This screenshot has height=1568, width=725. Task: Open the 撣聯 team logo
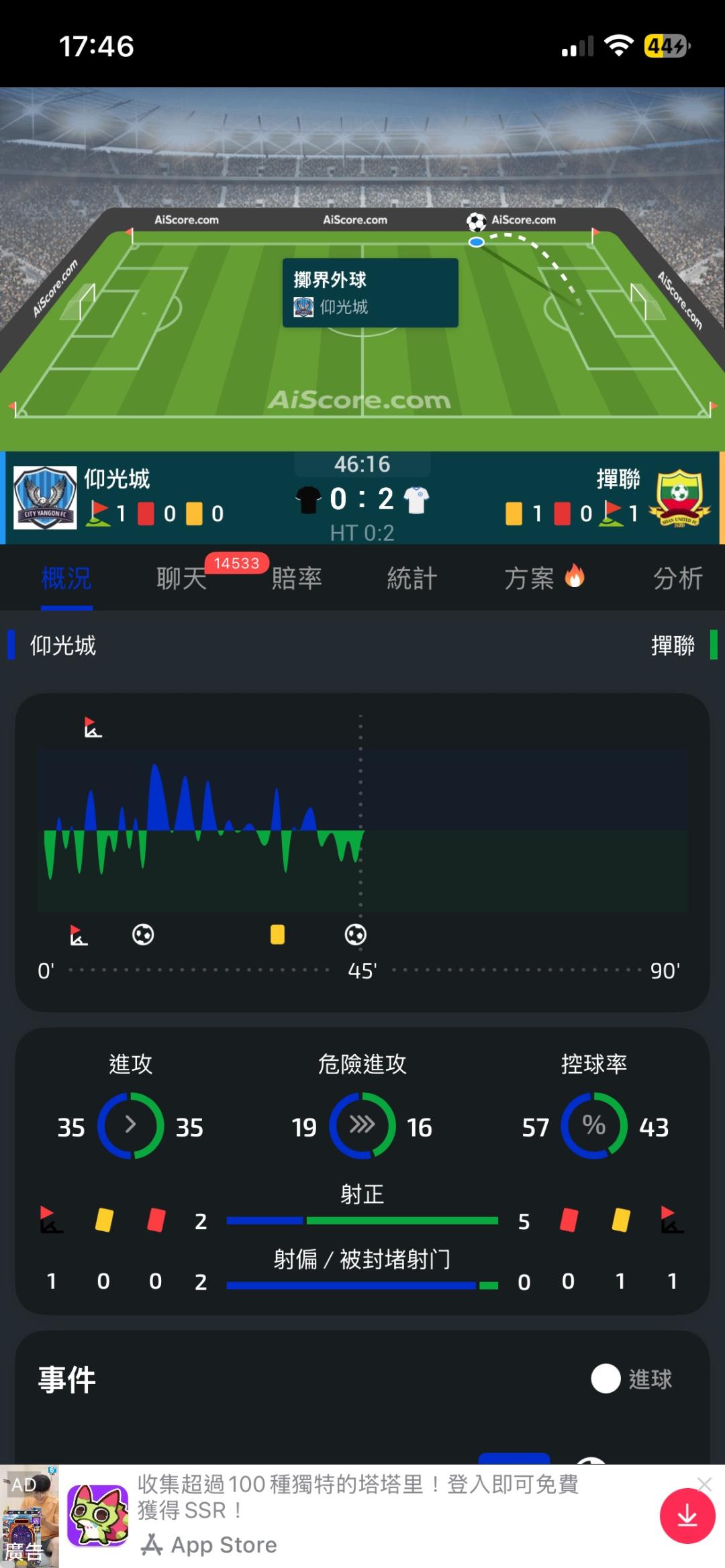pos(680,498)
